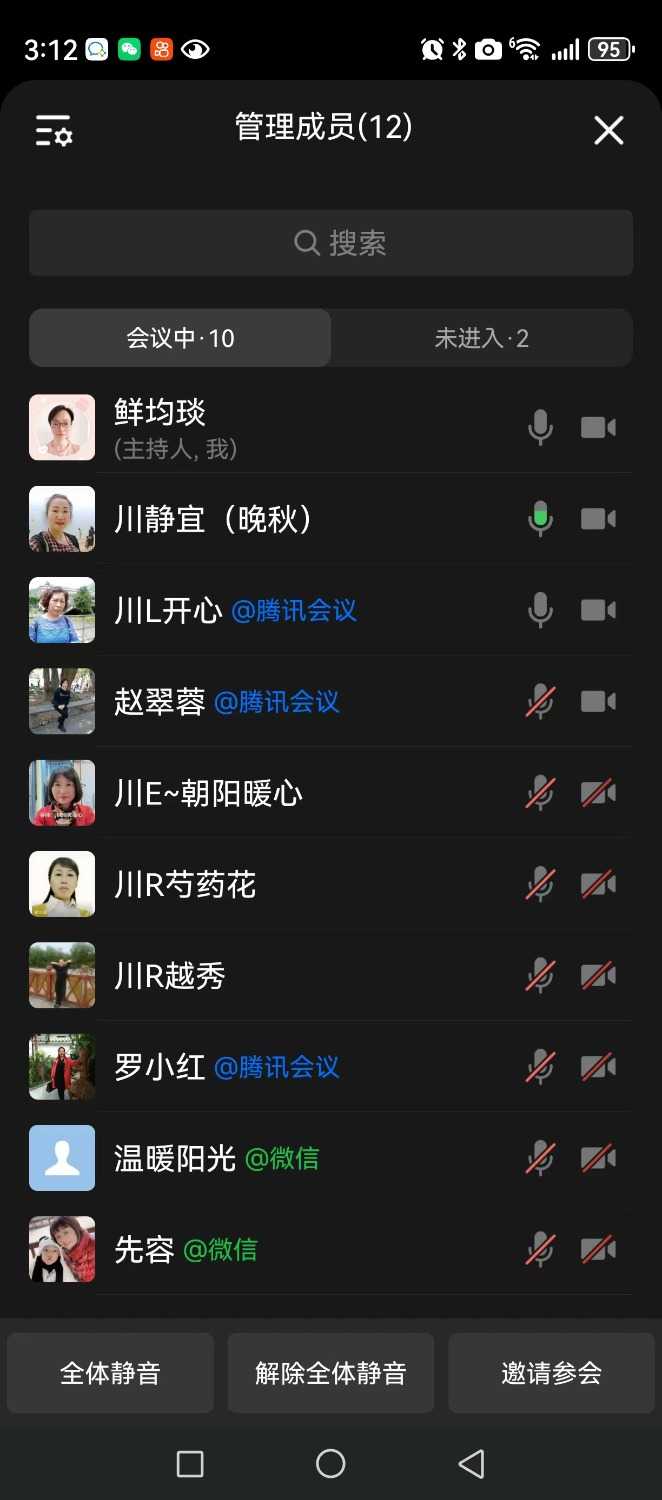
Task: Request camera on for 川R芍药花
Action: click(598, 884)
